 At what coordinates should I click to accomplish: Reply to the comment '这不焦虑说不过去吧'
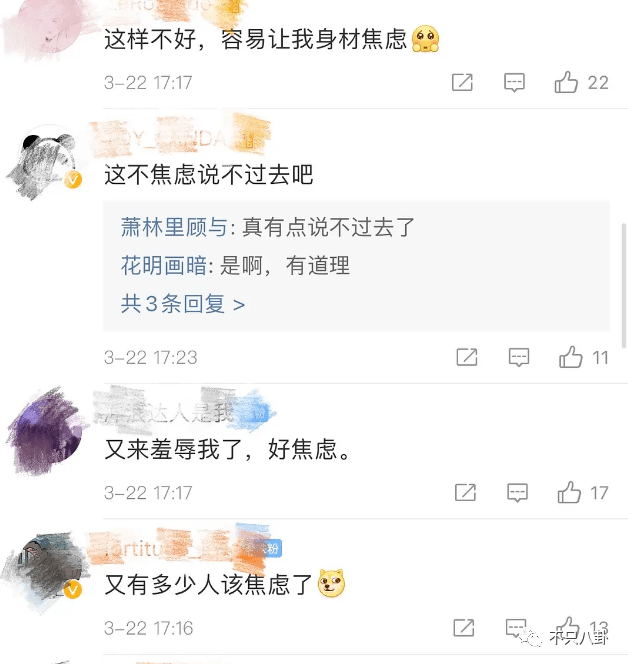click(518, 357)
